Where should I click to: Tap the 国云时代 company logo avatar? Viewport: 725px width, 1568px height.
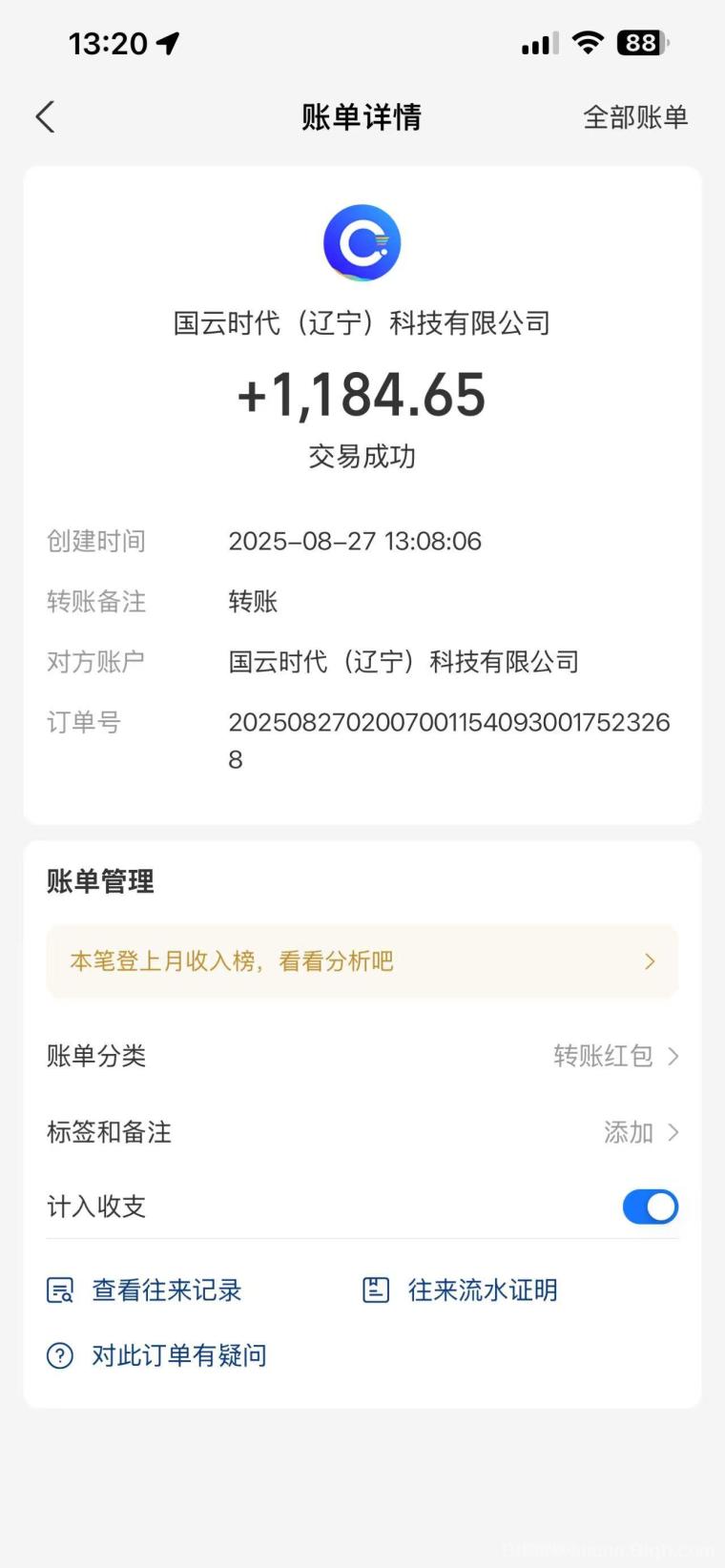[x=362, y=243]
